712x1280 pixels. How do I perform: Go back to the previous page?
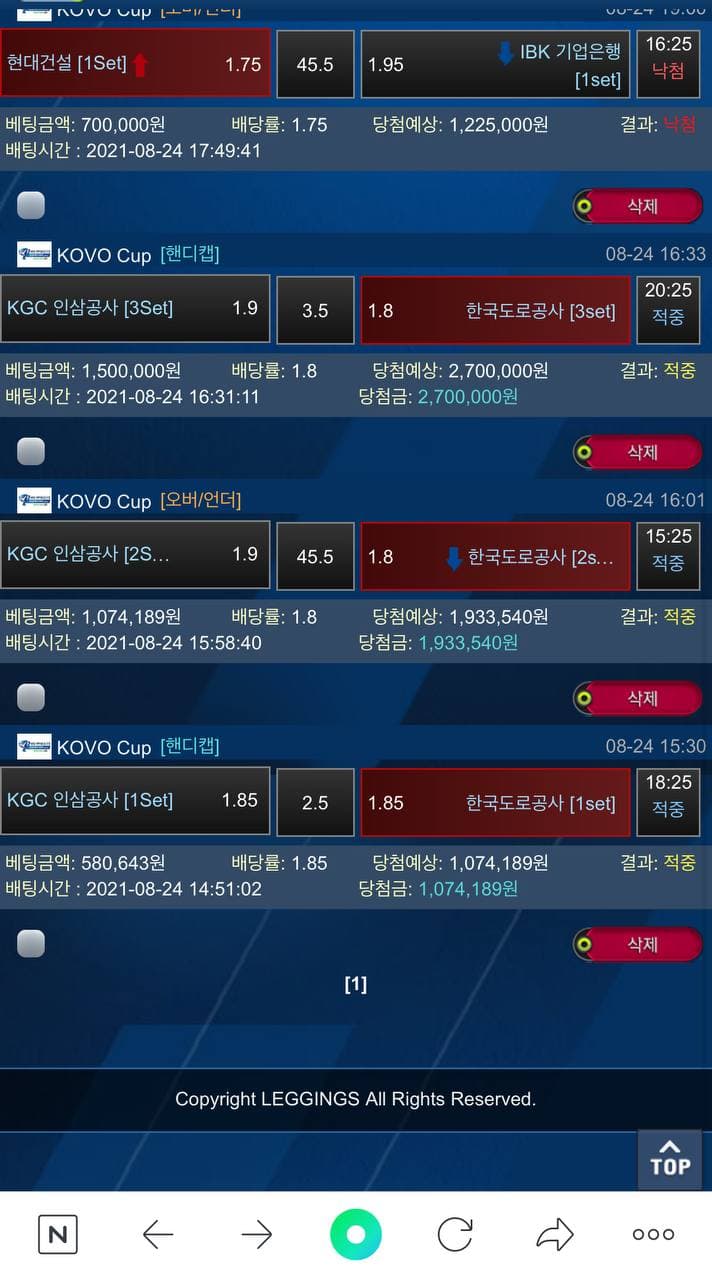pos(158,1235)
